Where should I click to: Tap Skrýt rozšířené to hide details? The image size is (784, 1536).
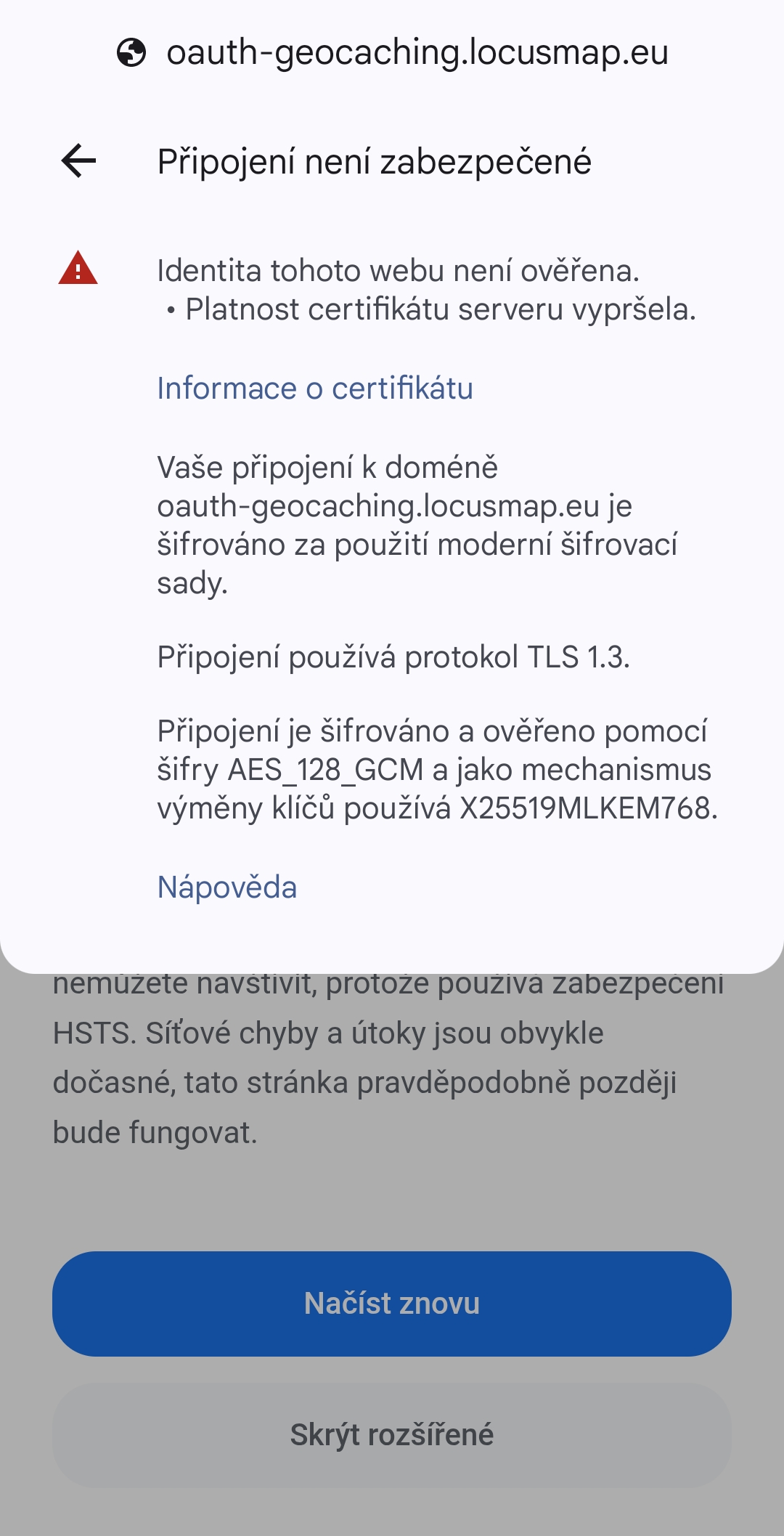[392, 1435]
